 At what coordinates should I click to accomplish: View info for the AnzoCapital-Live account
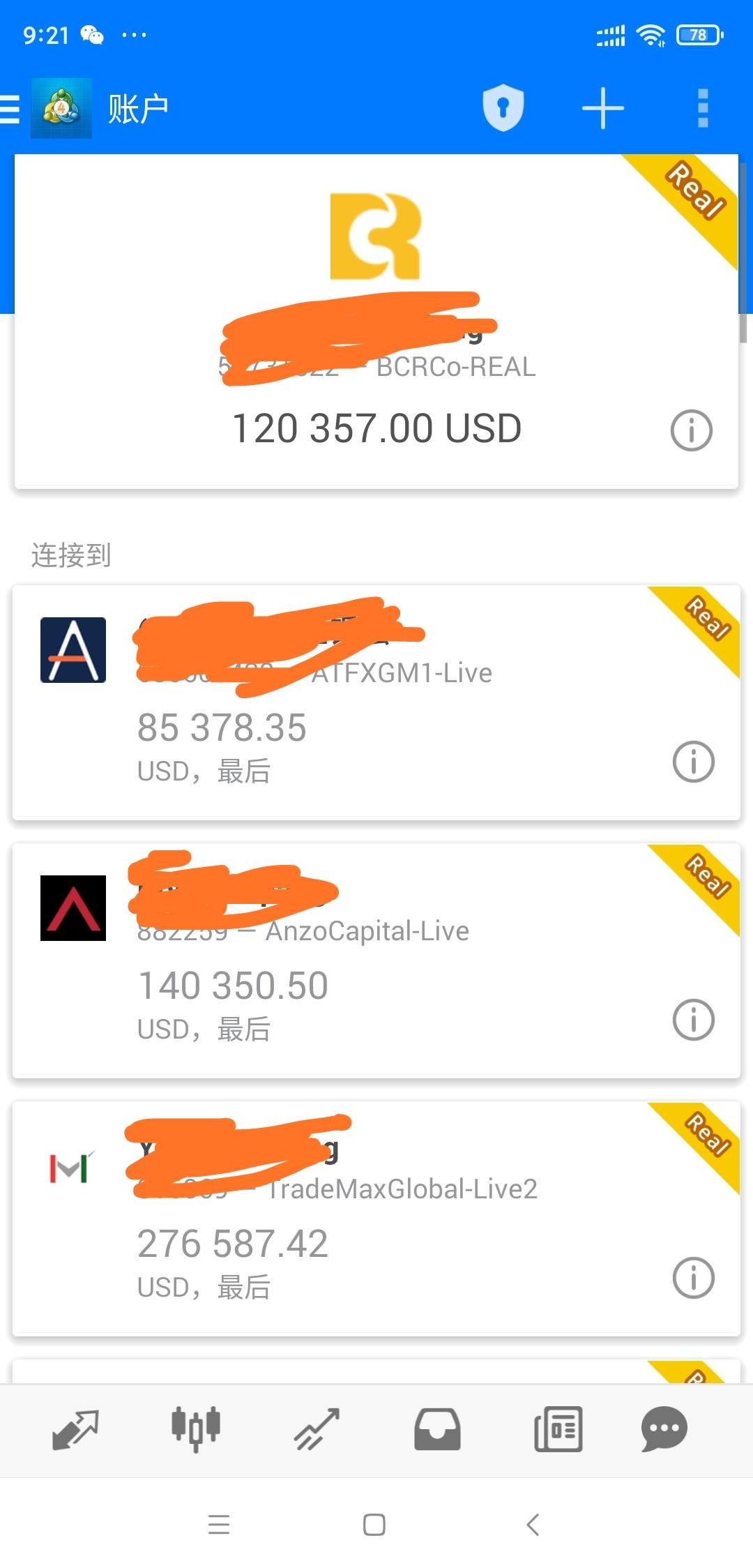693,1019
